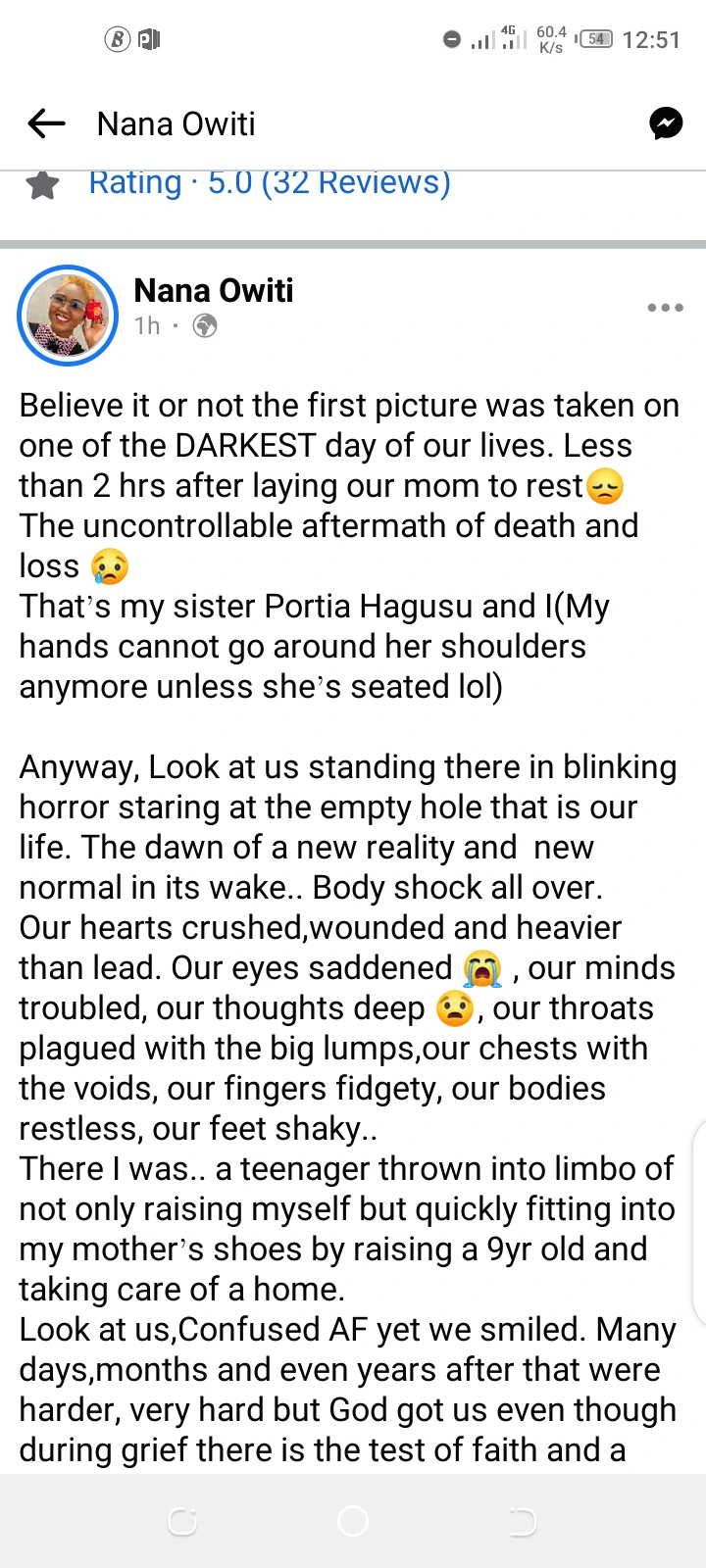The width and height of the screenshot is (706, 1568).
Task: Open the Messenger icon in the header
Action: point(666,122)
